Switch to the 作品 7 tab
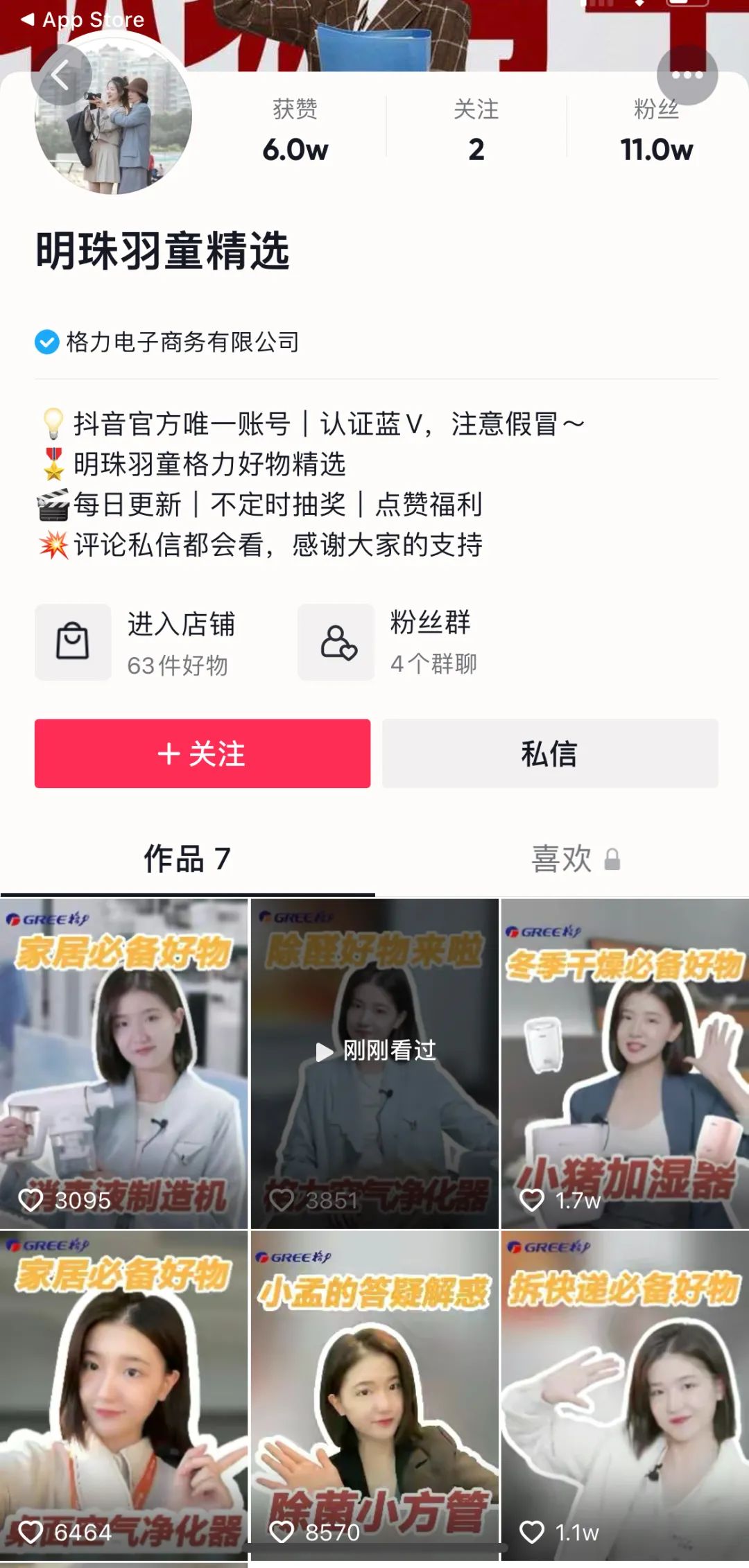The width and height of the screenshot is (749, 1568). [x=186, y=860]
